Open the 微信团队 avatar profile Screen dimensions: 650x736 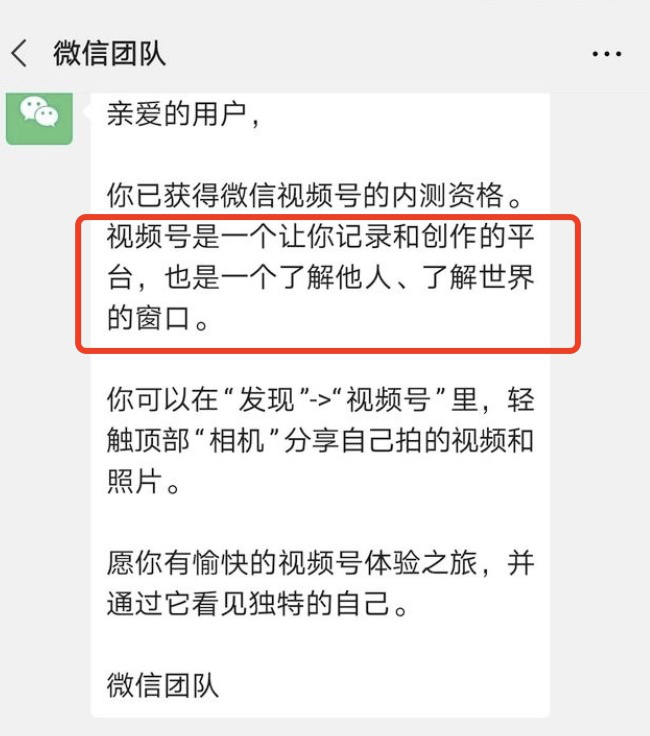tap(39, 117)
